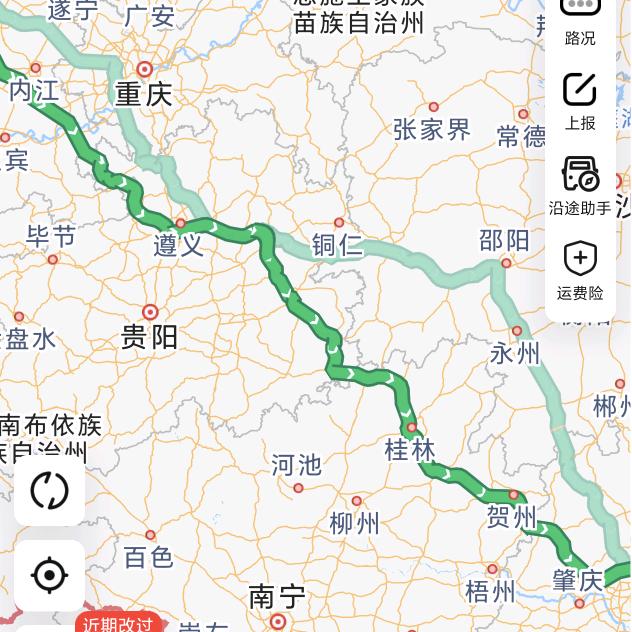Viewport: 632px width, 632px height.
Task: Open 沿途助手 along-route assistant
Action: (x=580, y=186)
